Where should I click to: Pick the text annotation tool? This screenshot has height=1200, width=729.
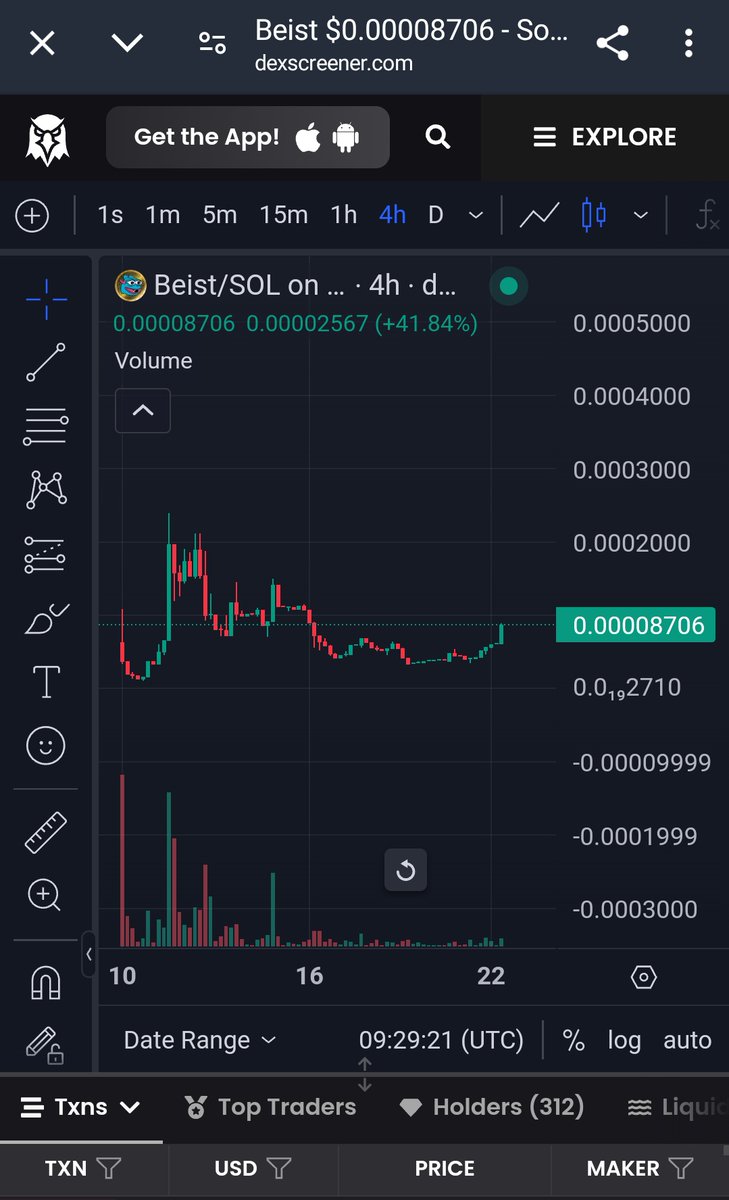coord(46,682)
